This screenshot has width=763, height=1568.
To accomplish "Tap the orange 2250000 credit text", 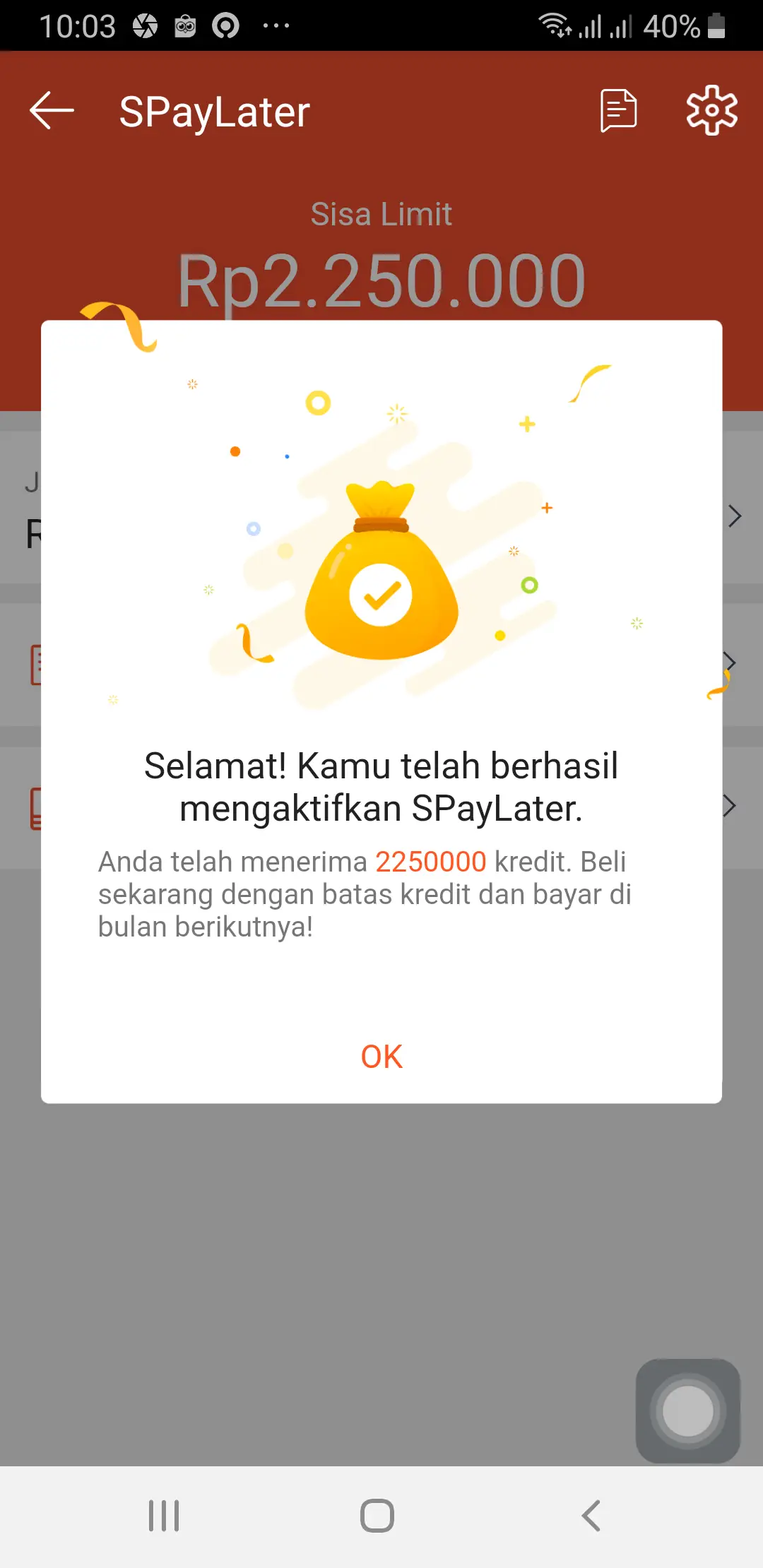I will [430, 862].
